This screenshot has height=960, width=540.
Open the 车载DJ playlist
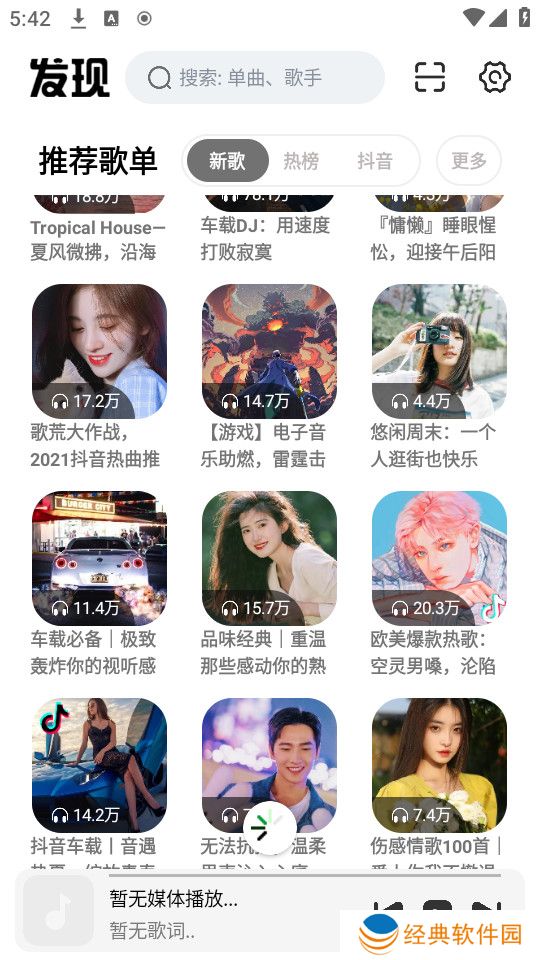[269, 229]
